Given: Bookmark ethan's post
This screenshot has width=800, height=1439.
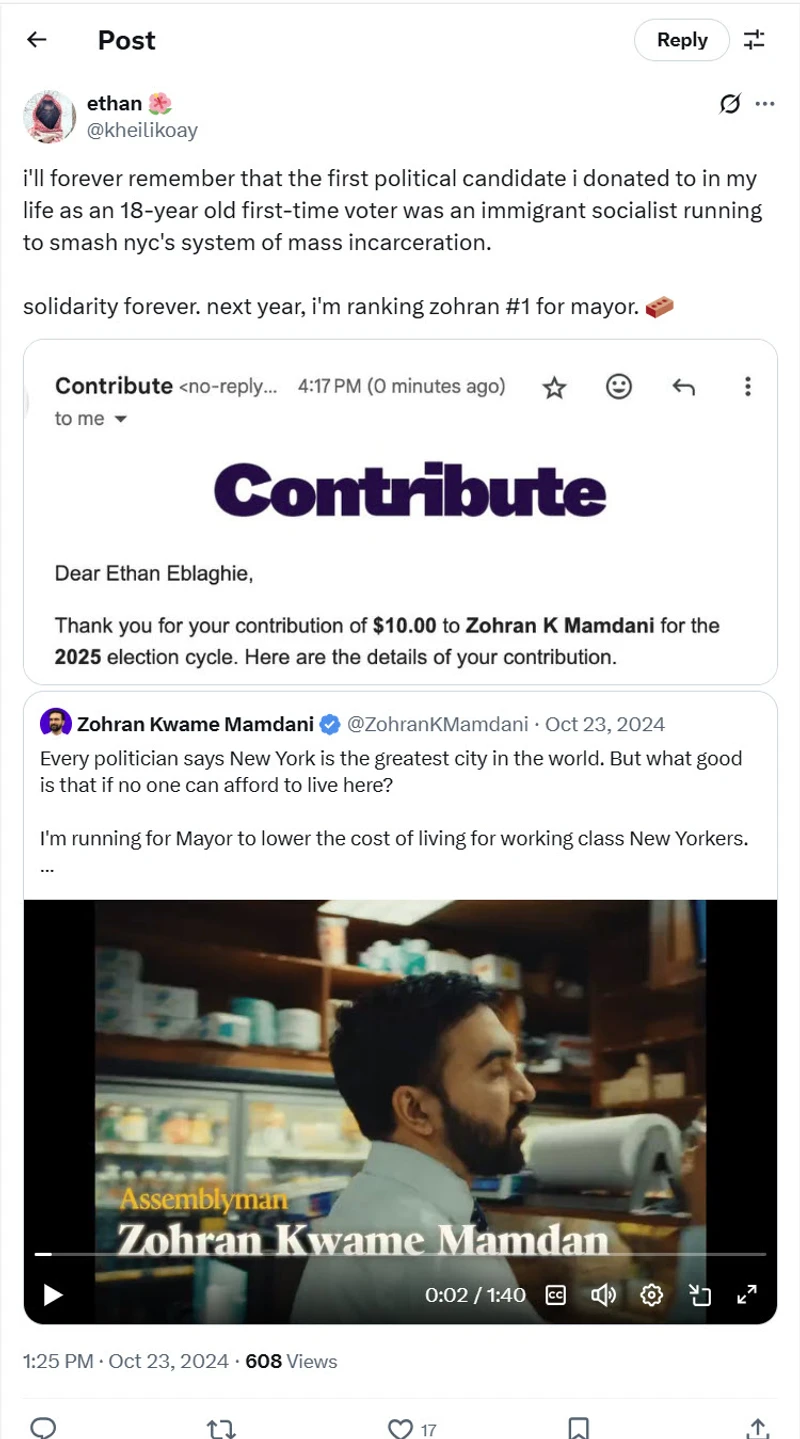Looking at the screenshot, I should coord(578,1428).
